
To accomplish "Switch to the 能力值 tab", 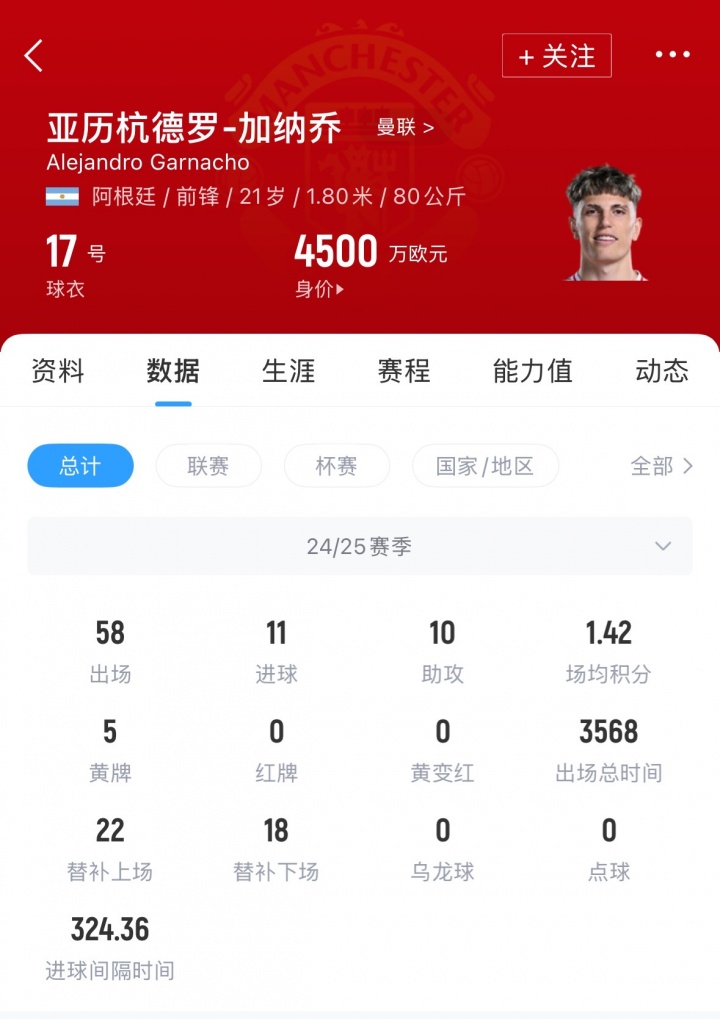I will pos(532,371).
